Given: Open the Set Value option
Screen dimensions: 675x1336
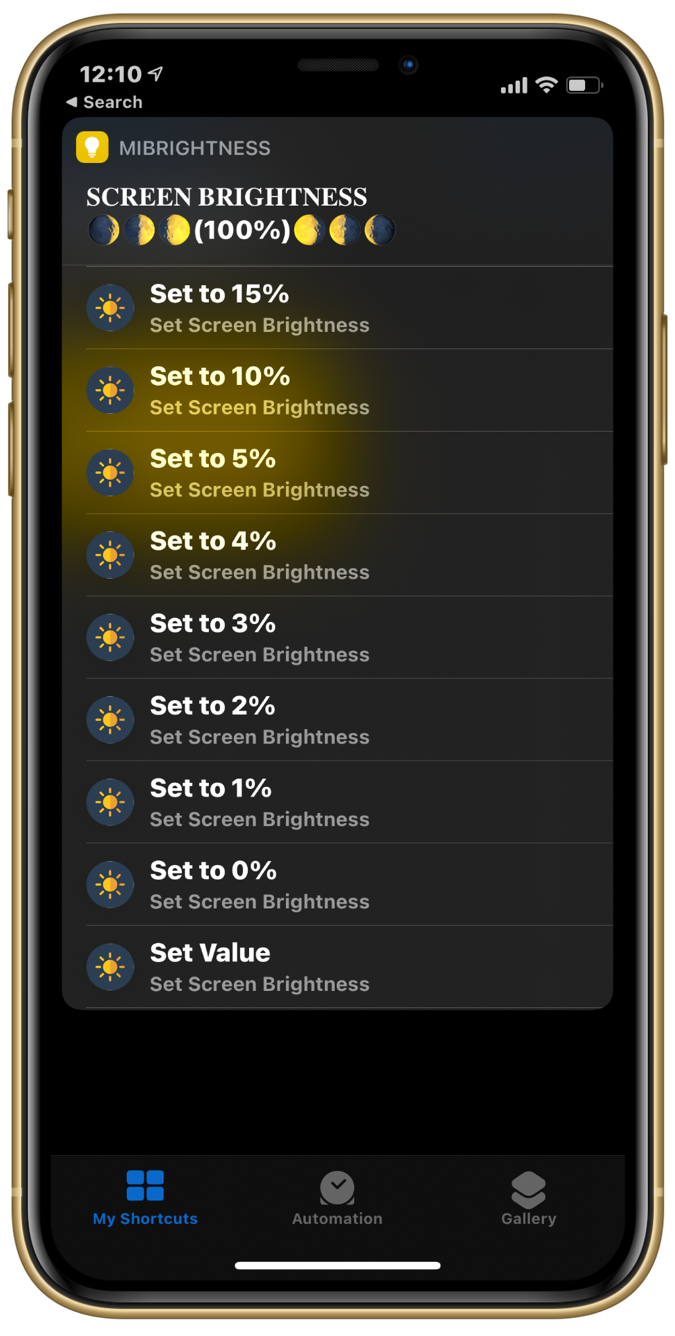Looking at the screenshot, I should [337, 967].
